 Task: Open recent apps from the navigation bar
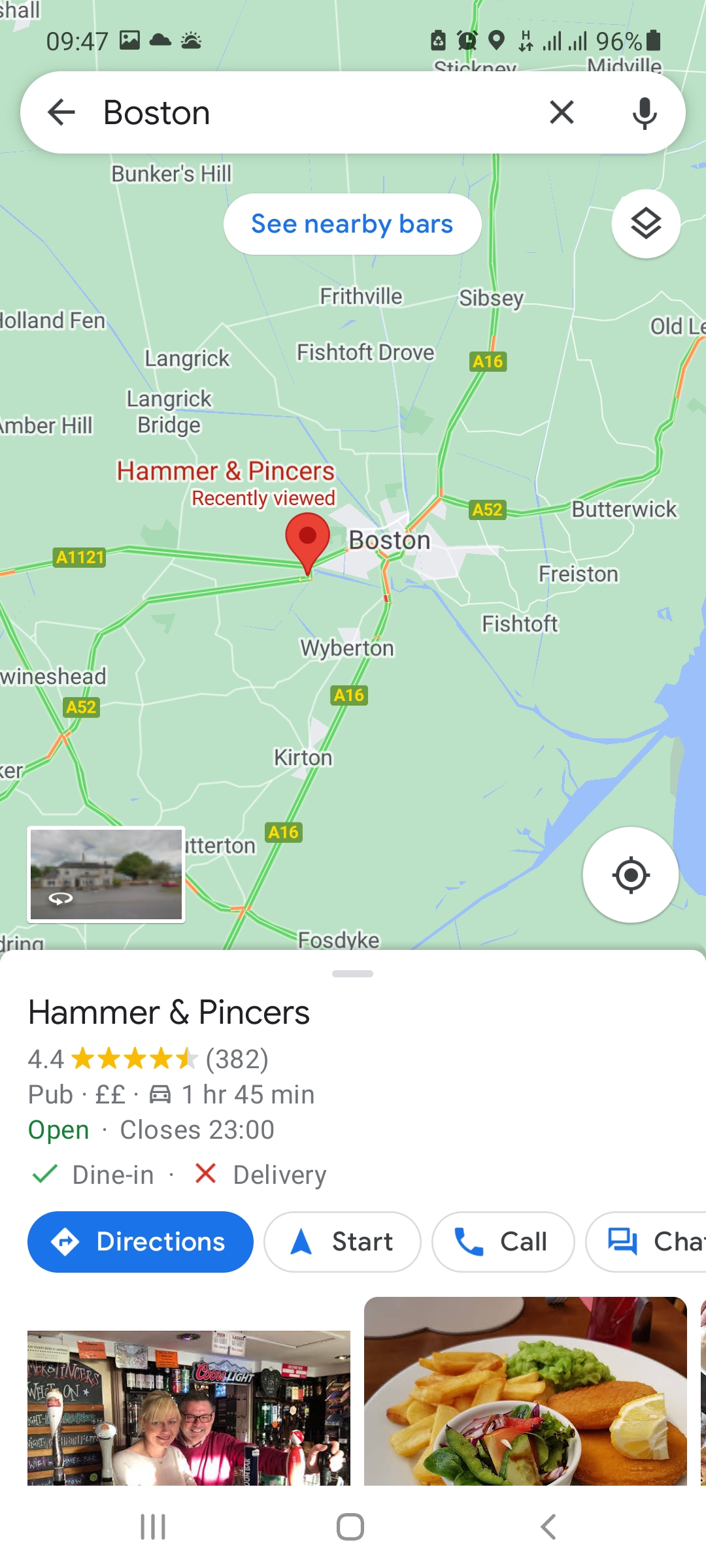click(153, 1527)
